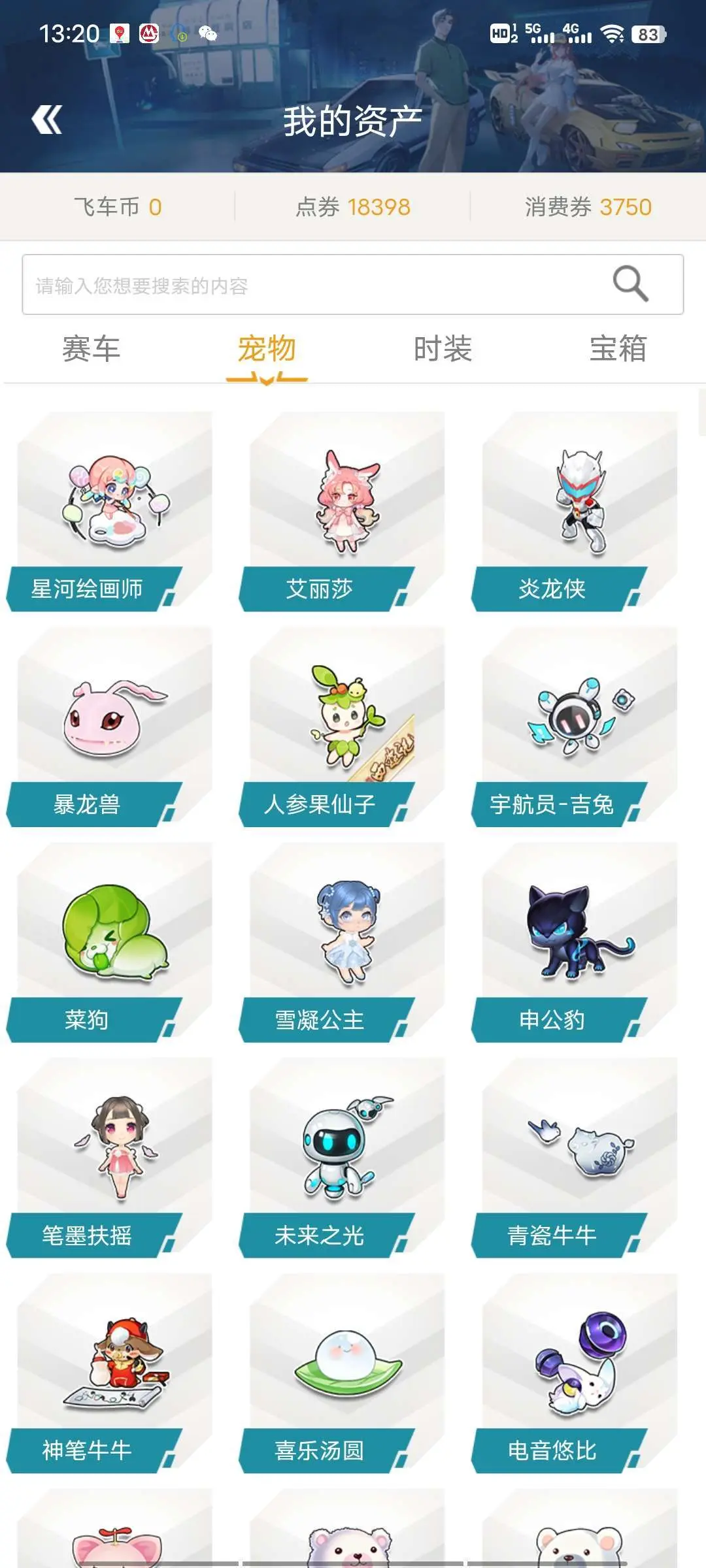This screenshot has height=1568, width=706.
Task: Tap the search input field
Action: [x=314, y=286]
